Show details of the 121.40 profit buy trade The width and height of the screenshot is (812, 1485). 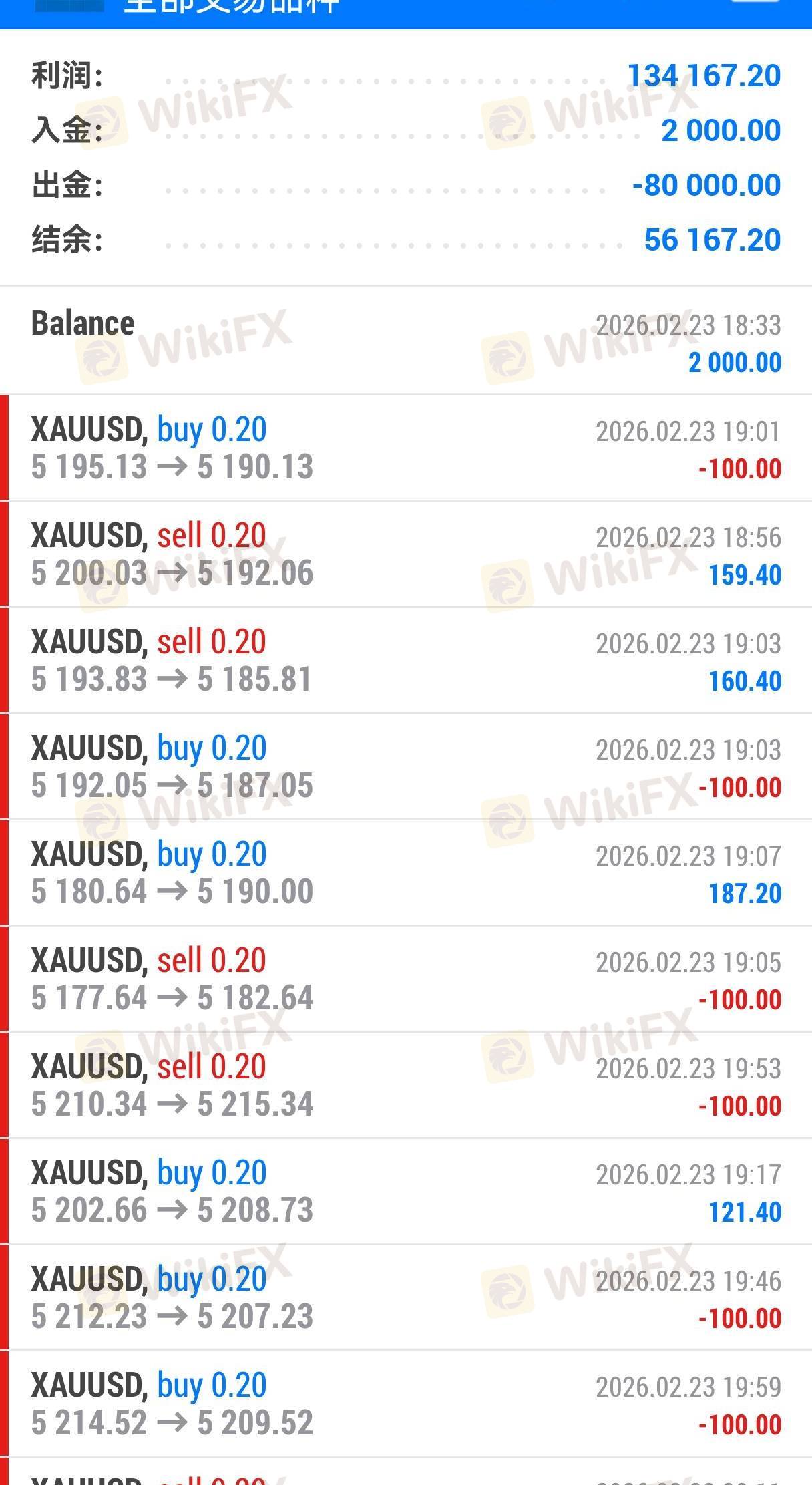tap(406, 1192)
